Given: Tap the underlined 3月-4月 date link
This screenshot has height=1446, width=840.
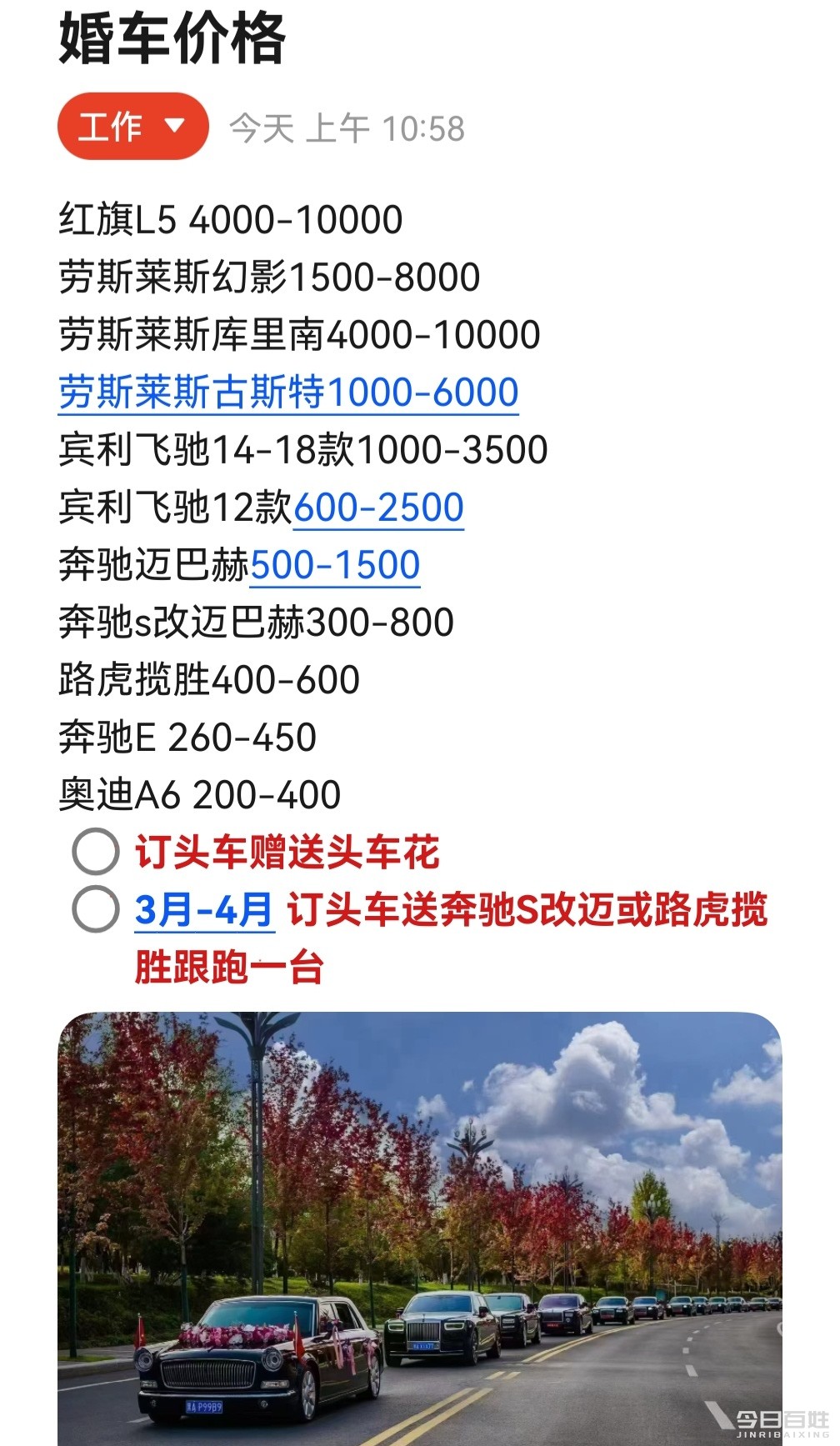Looking at the screenshot, I should point(204,909).
